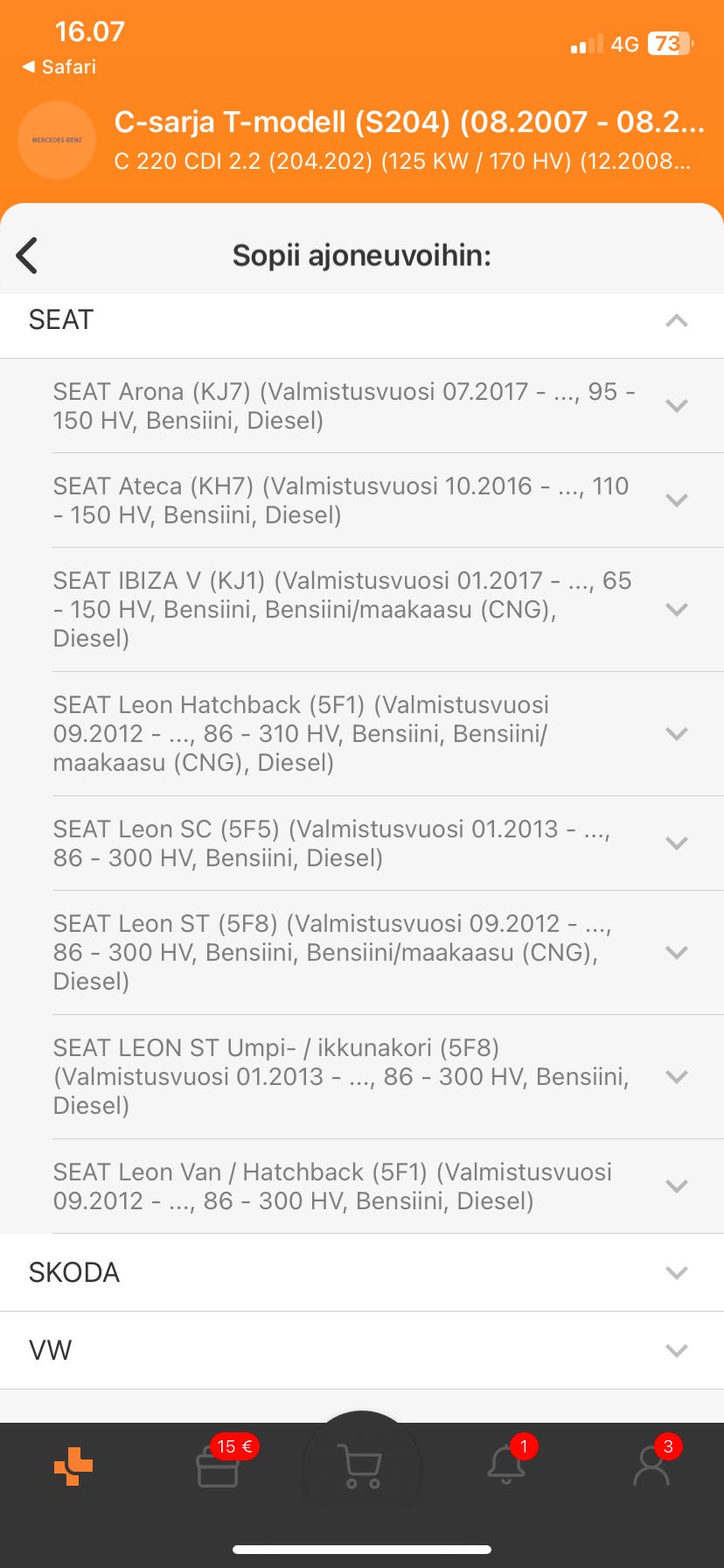Expand SEAT Leon Hatchback (5F1) entry

(x=676, y=734)
